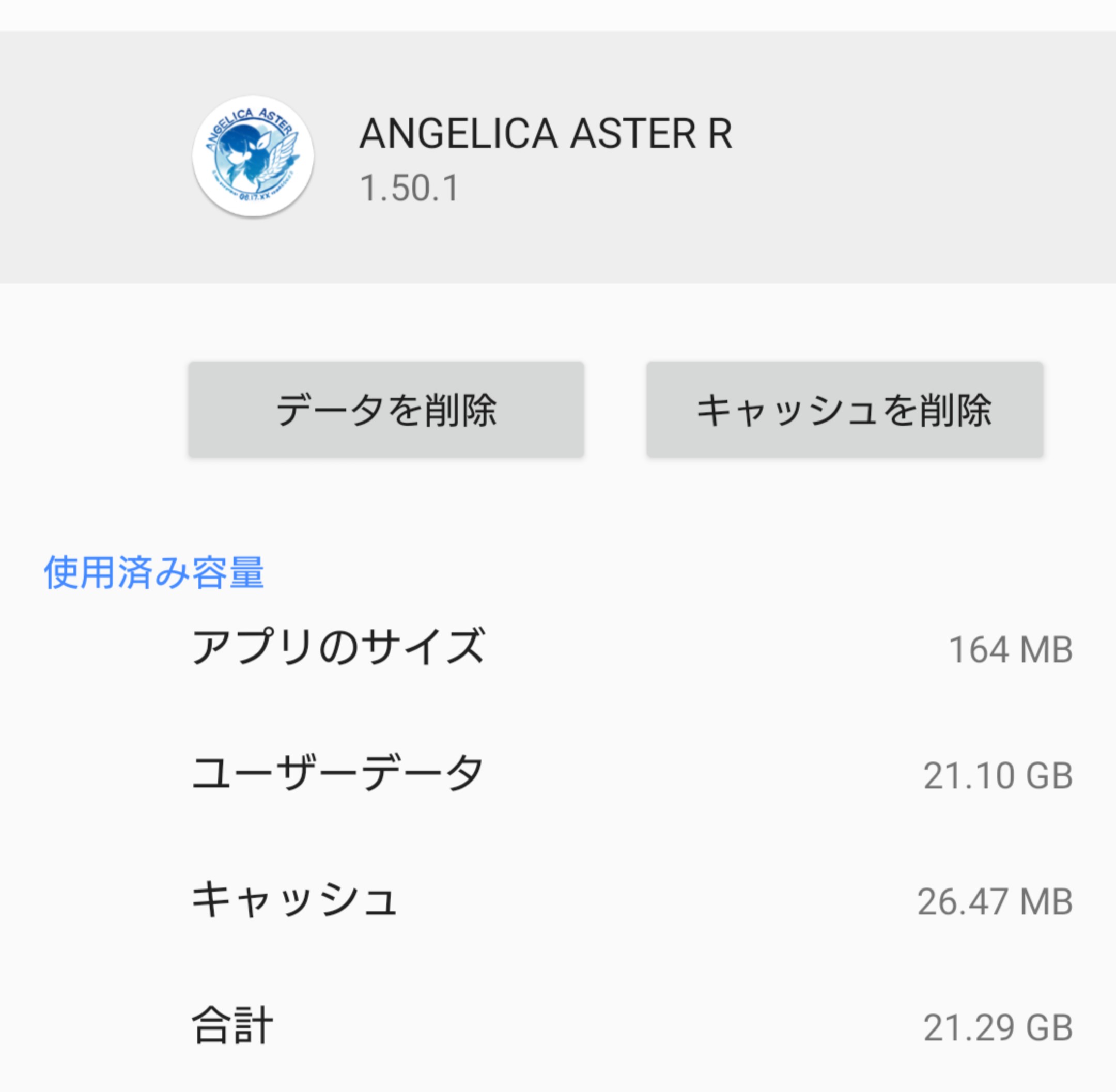Clear cache with キャッシュを削除
The image size is (1116, 1092).
[844, 410]
